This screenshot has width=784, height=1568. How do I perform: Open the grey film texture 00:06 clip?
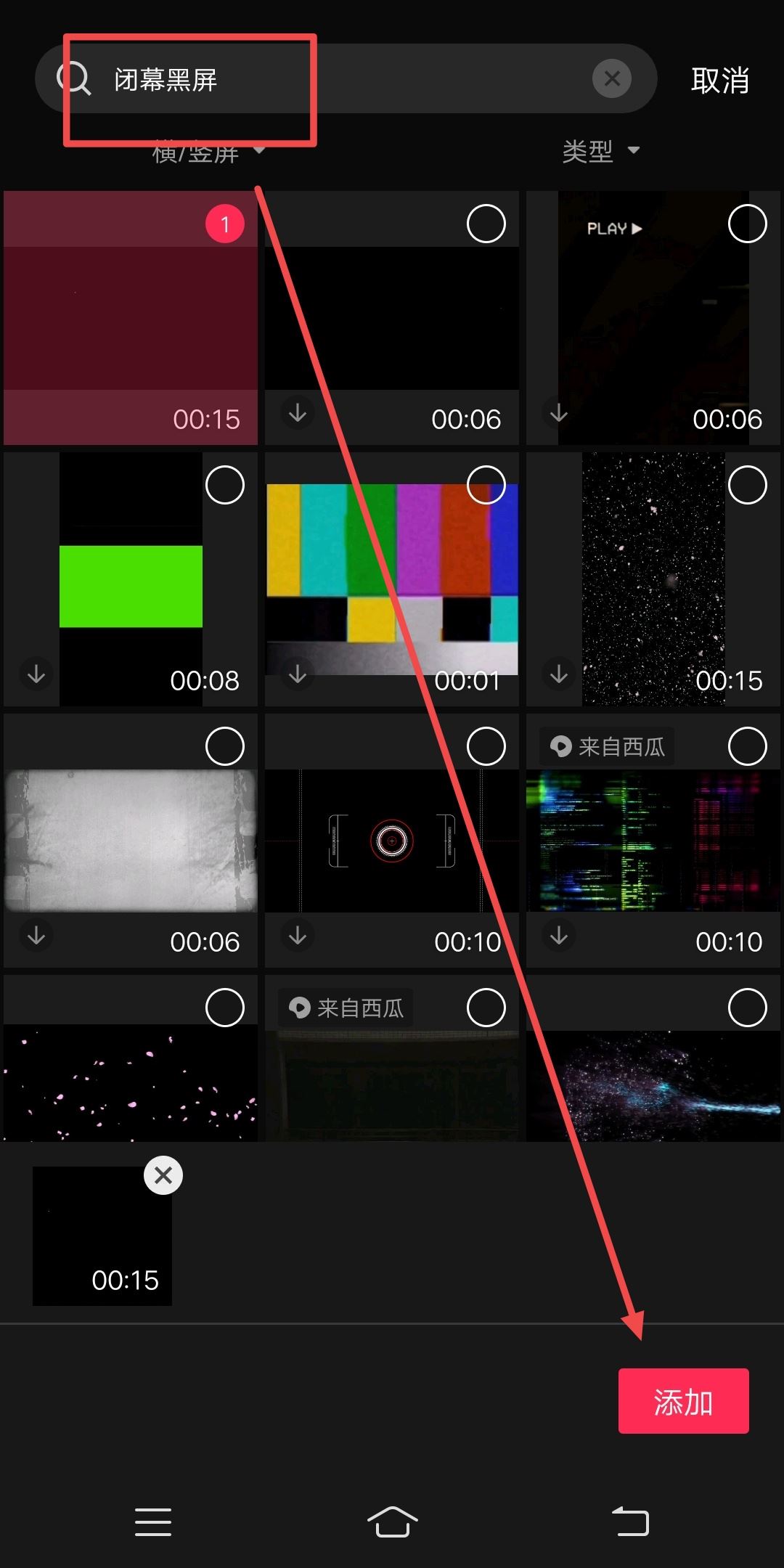click(131, 841)
